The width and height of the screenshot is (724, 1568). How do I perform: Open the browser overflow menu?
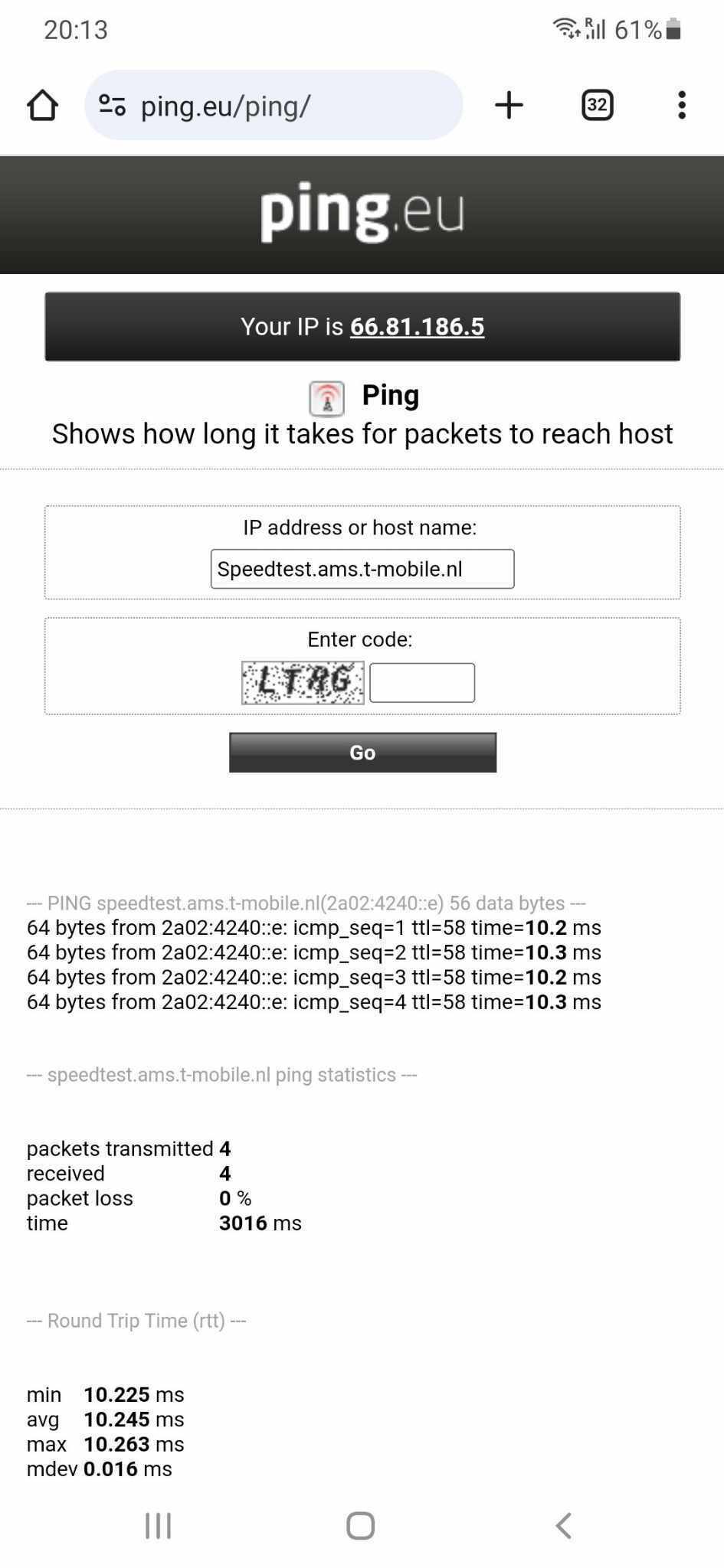tap(682, 105)
